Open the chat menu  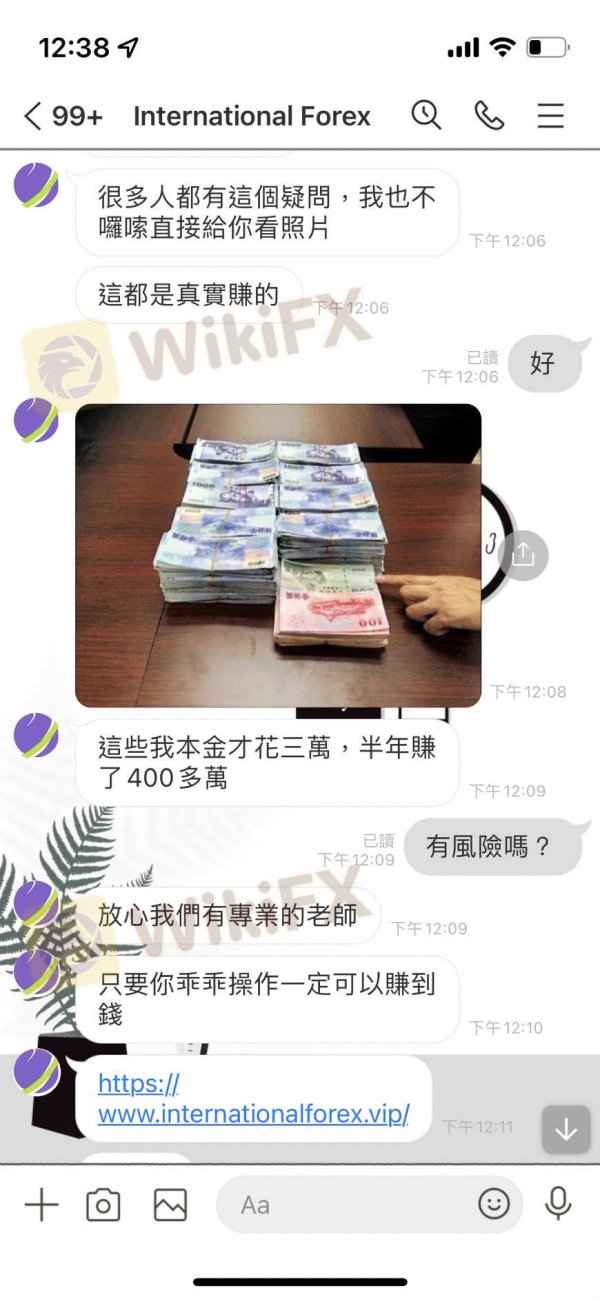[551, 116]
